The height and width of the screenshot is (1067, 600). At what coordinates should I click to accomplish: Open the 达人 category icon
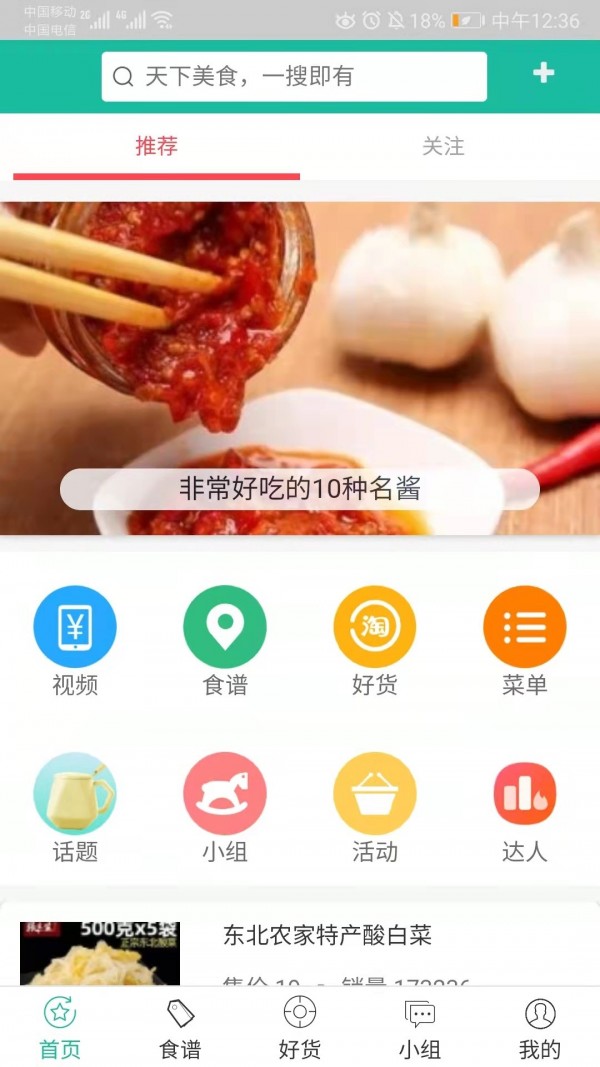[525, 794]
